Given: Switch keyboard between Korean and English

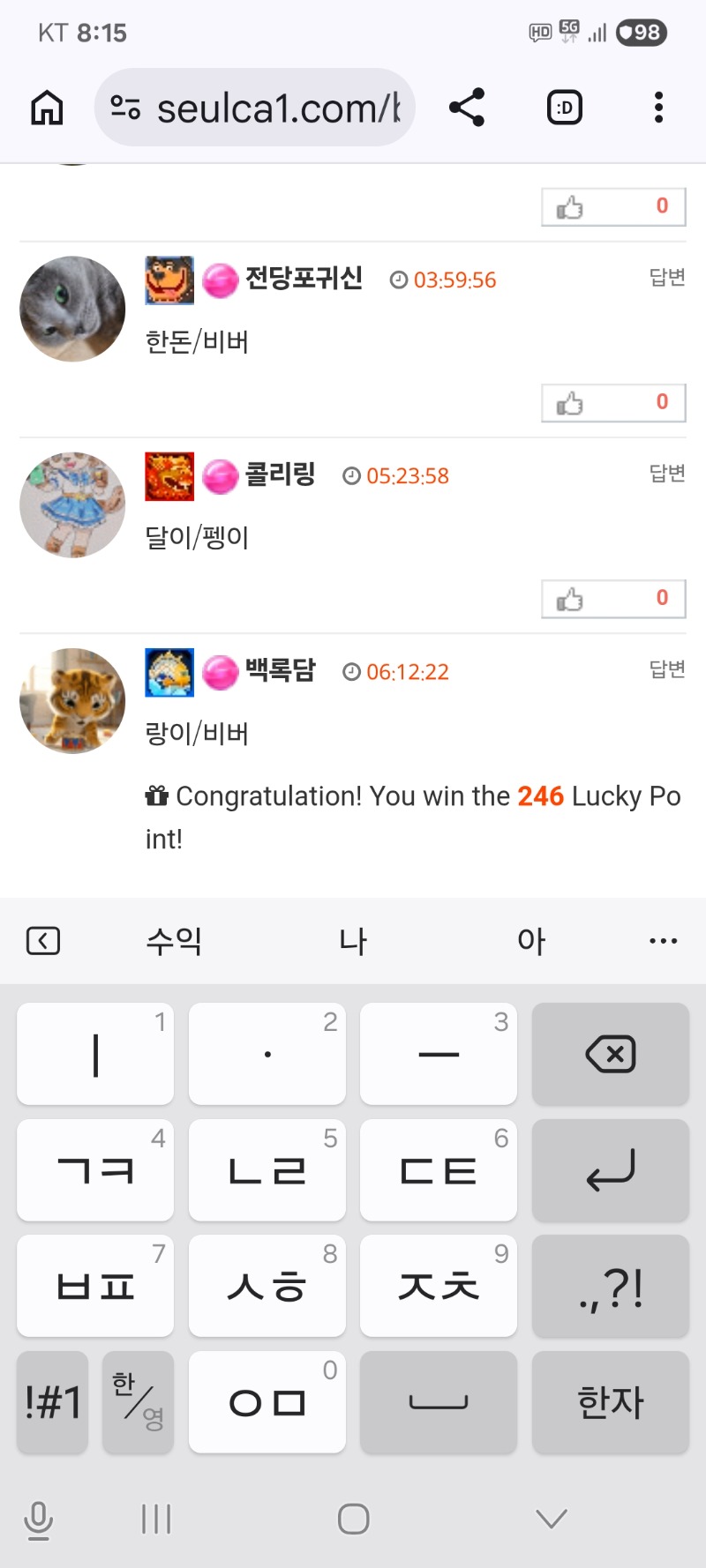Looking at the screenshot, I should click(138, 1402).
